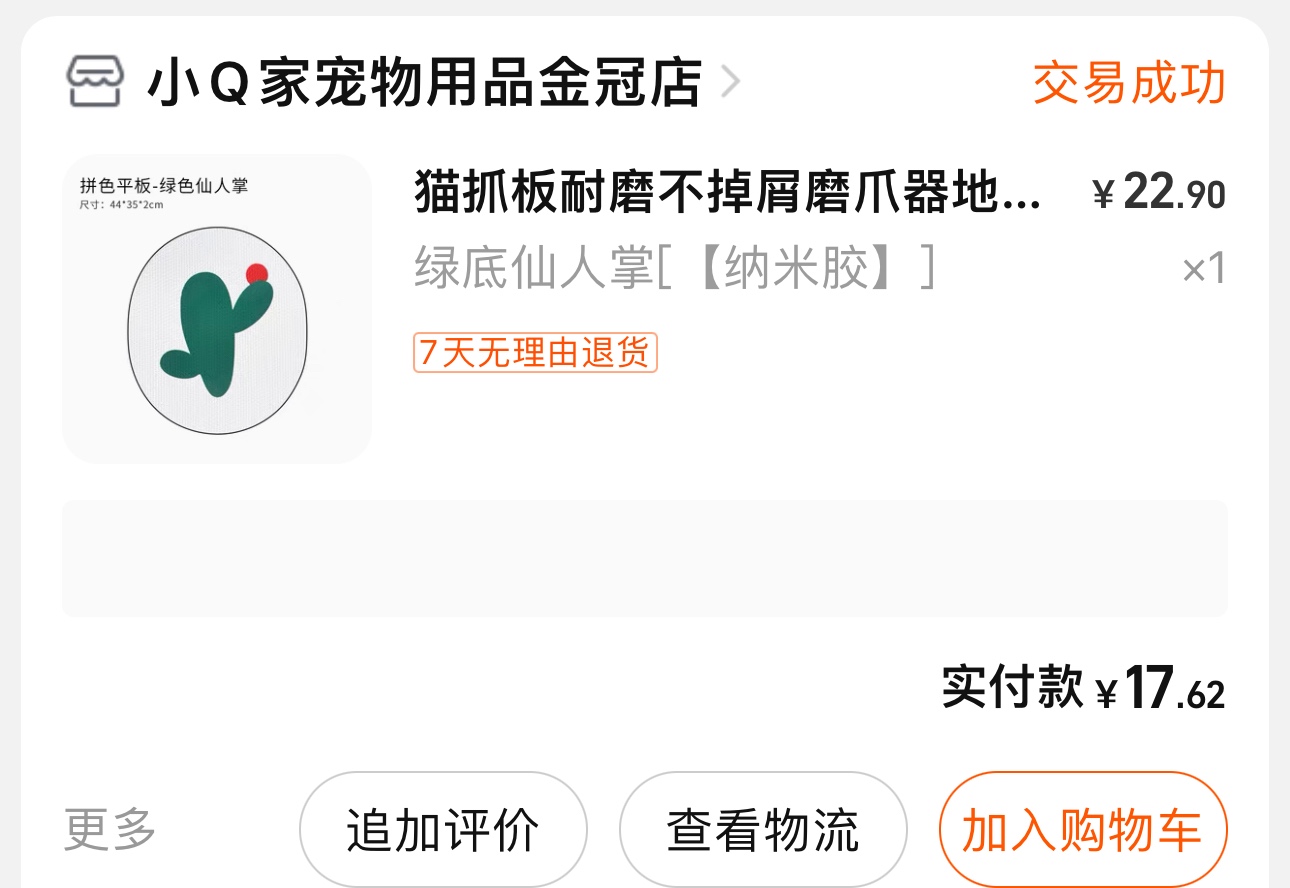The width and height of the screenshot is (1290, 888).
Task: Tap 追加评价 to add a review
Action: point(442,830)
